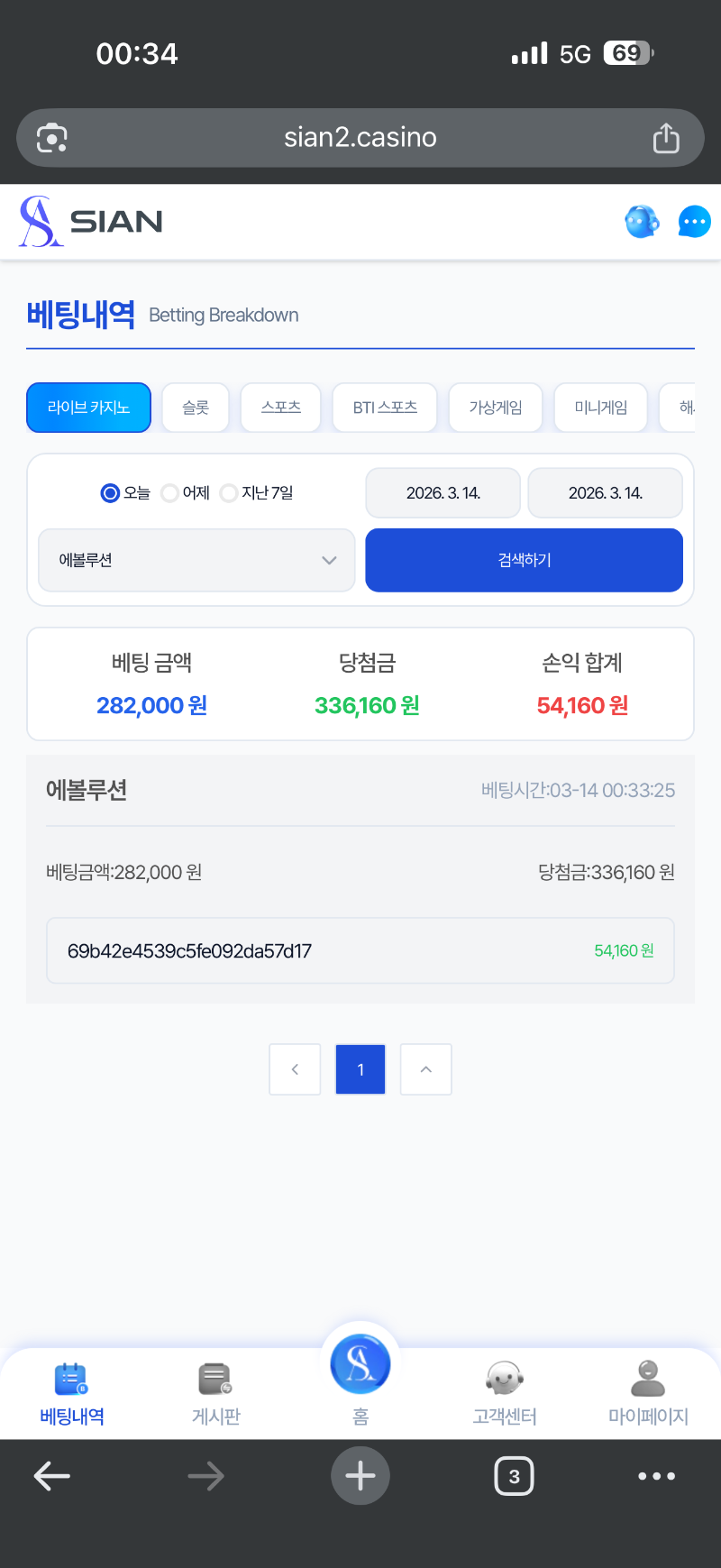Tap the 검색하기 search button
721x1568 pixels.
point(524,560)
